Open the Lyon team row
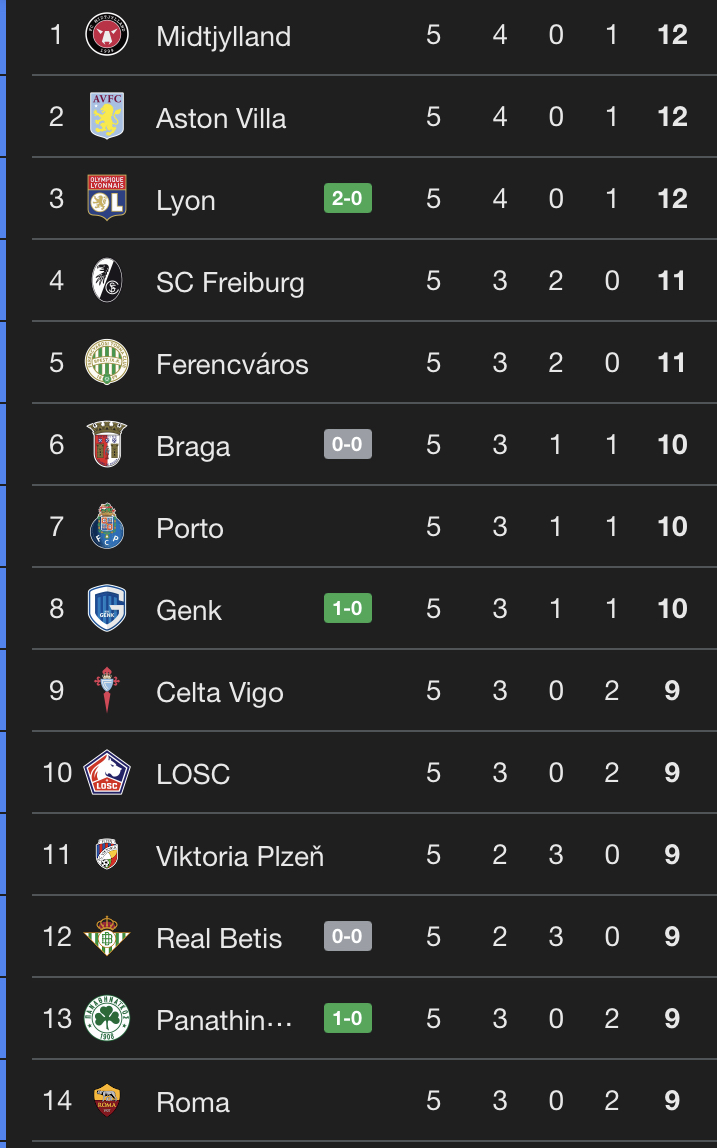 tap(186, 200)
